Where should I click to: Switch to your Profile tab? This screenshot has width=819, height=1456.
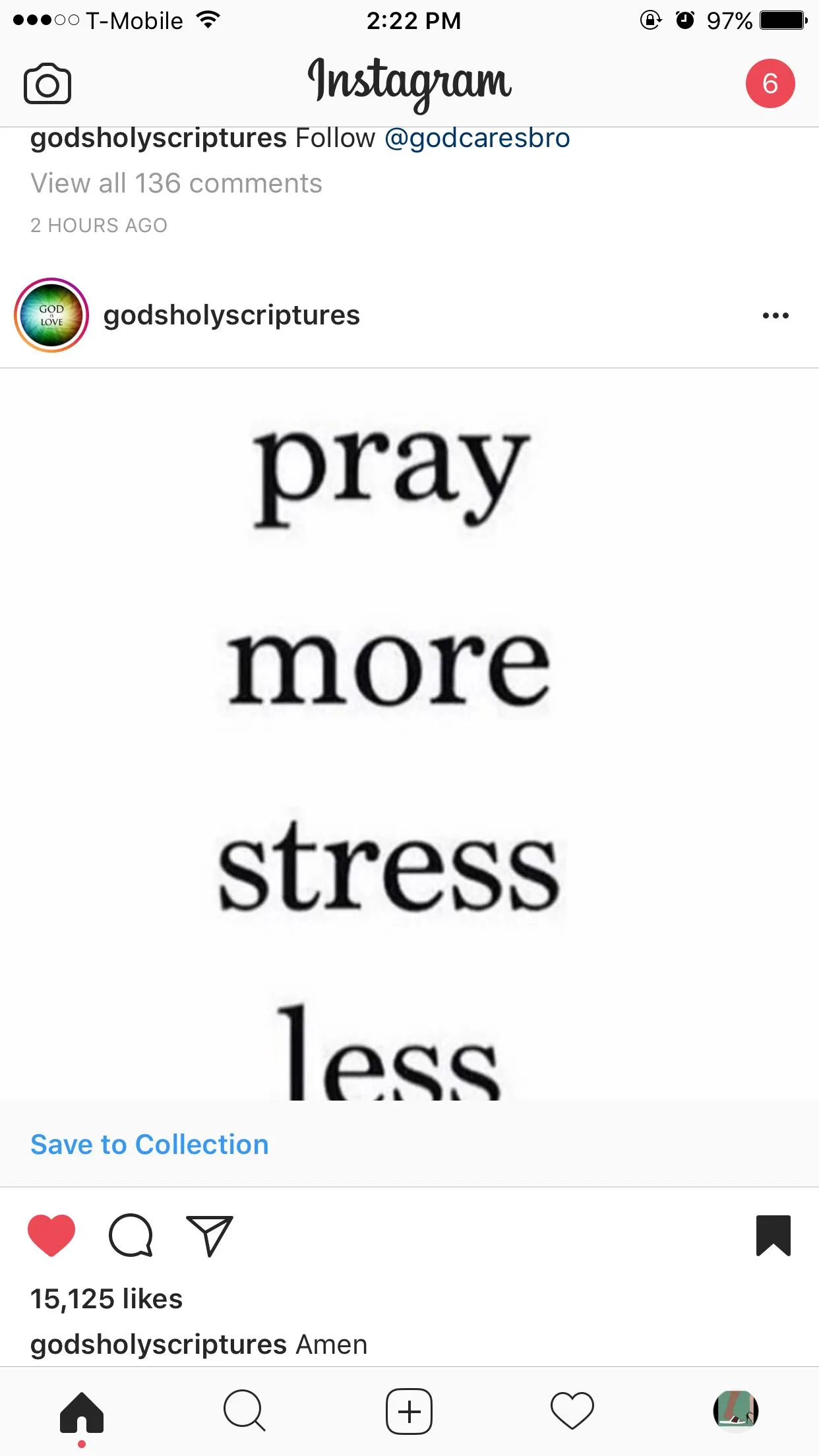tap(735, 1411)
